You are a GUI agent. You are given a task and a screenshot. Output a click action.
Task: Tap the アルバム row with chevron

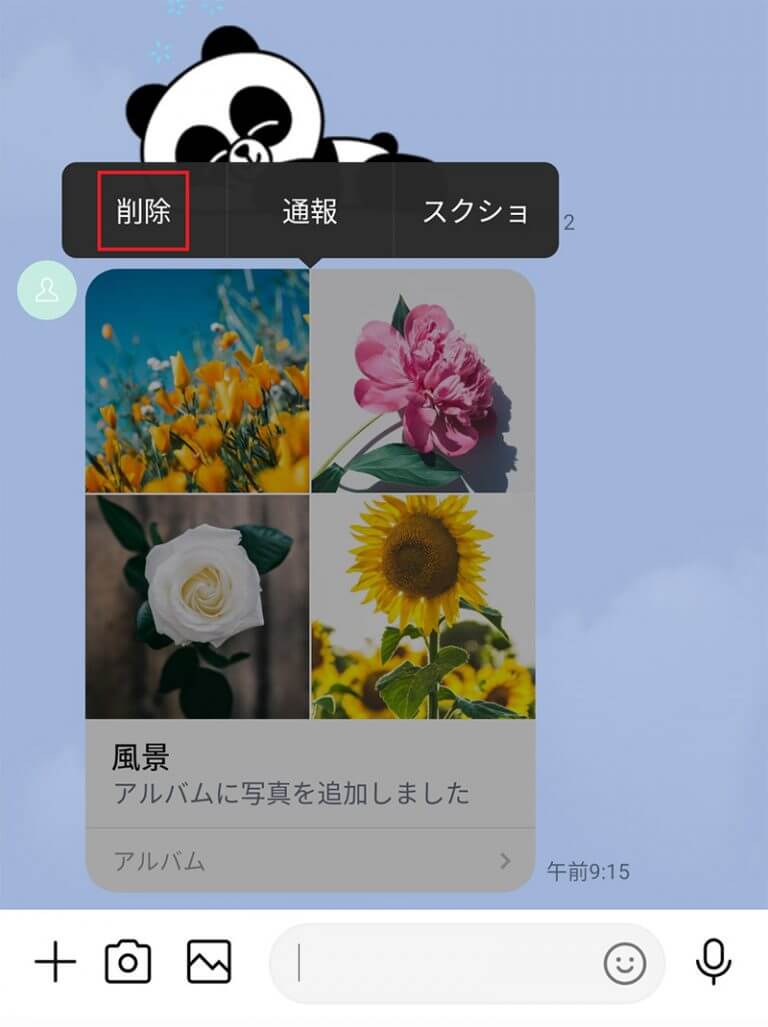pos(310,860)
